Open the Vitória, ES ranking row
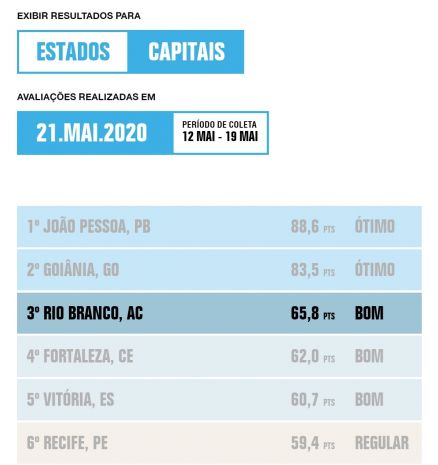 [219, 400]
